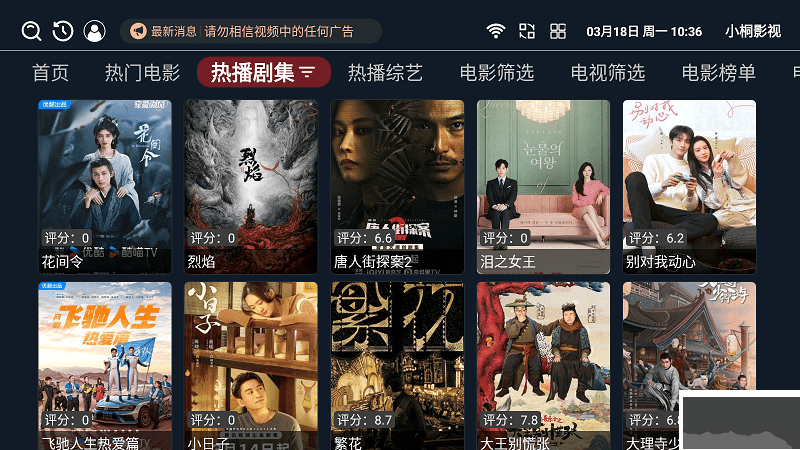Open watch history
The image size is (800, 450).
[63, 31]
